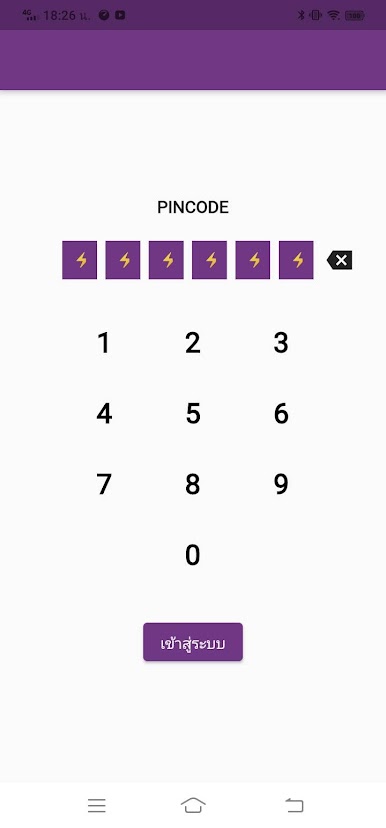The width and height of the screenshot is (386, 828).
Task: Tap the 8 key
Action: click(193, 484)
